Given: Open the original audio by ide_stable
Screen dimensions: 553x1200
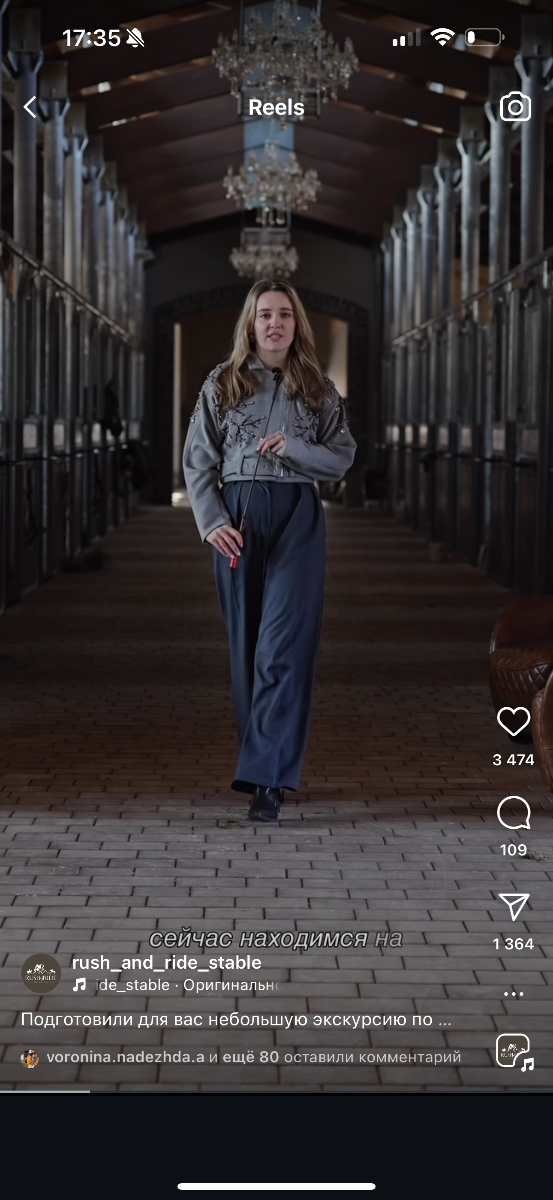Looking at the screenshot, I should pos(177,985).
